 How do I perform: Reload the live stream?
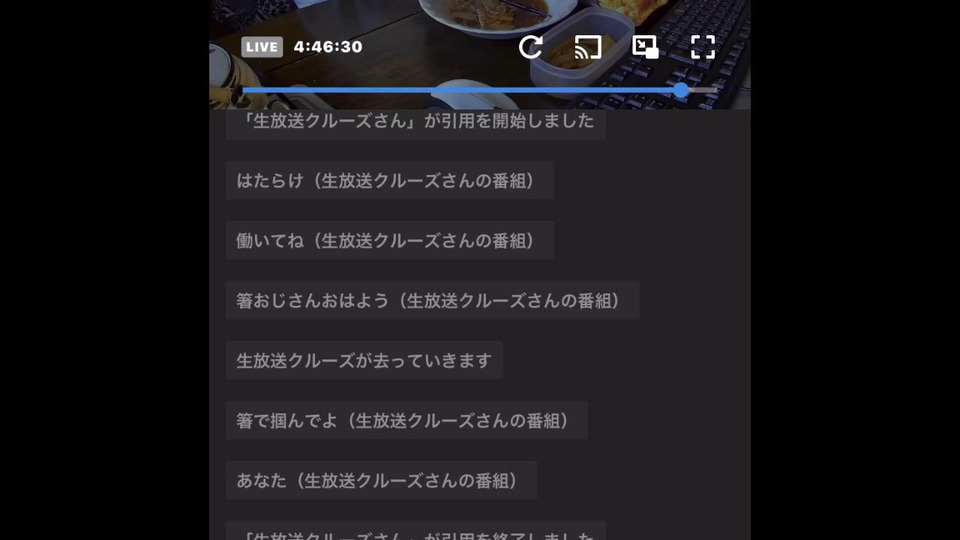530,47
